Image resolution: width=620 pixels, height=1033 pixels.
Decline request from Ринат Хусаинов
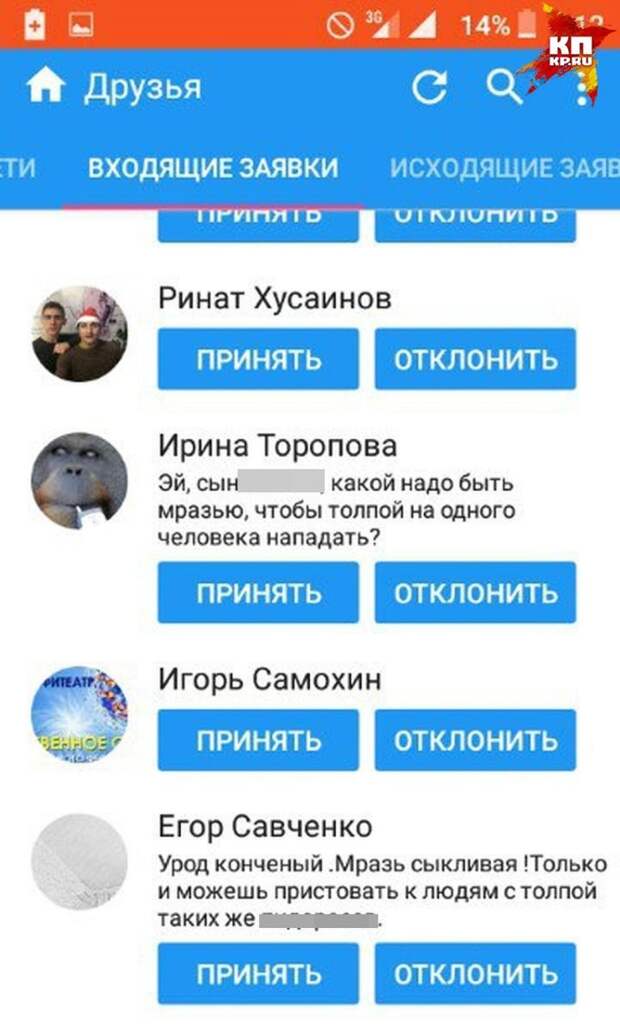coord(476,359)
